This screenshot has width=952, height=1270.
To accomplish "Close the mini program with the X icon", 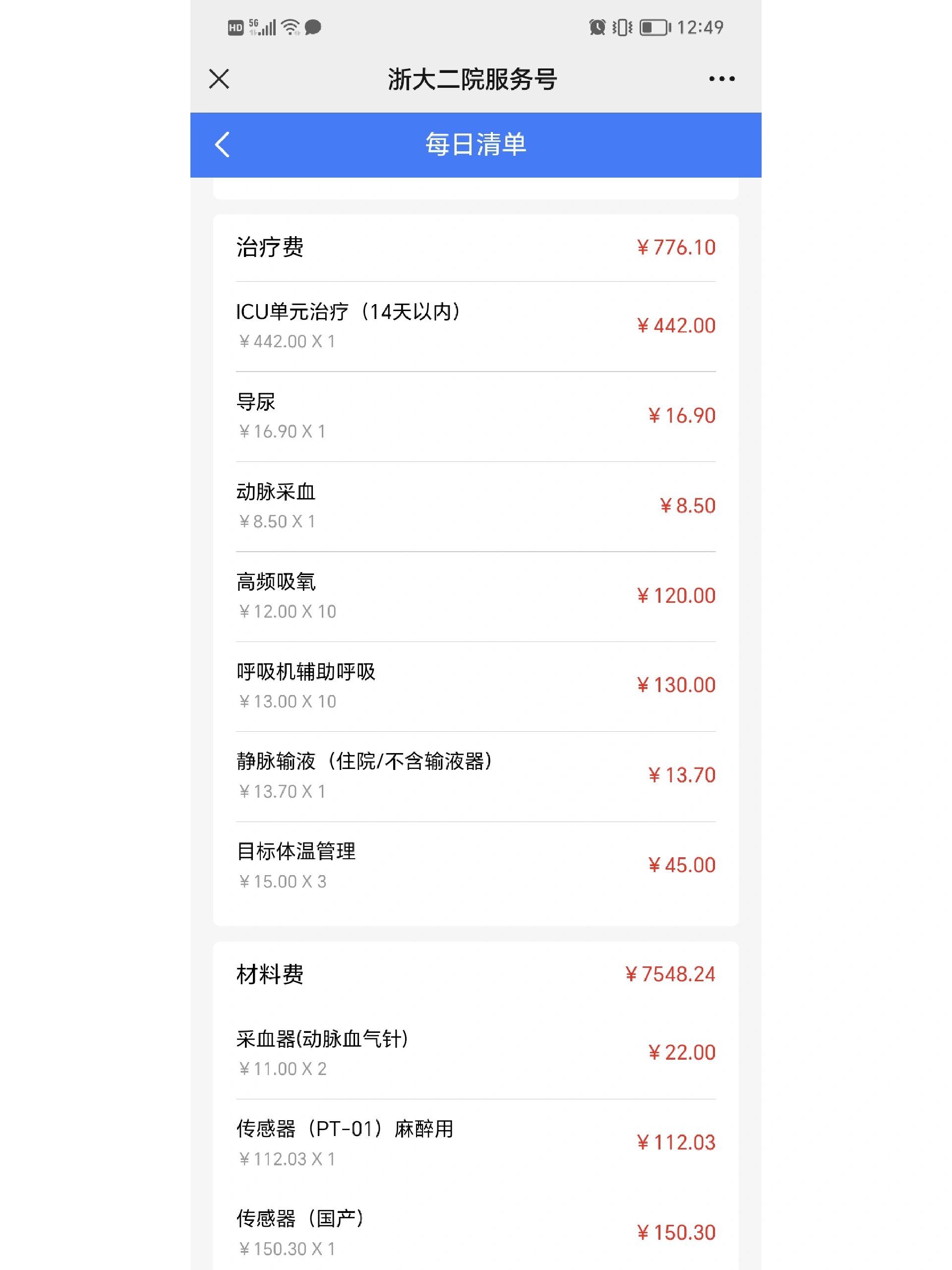I will (219, 79).
